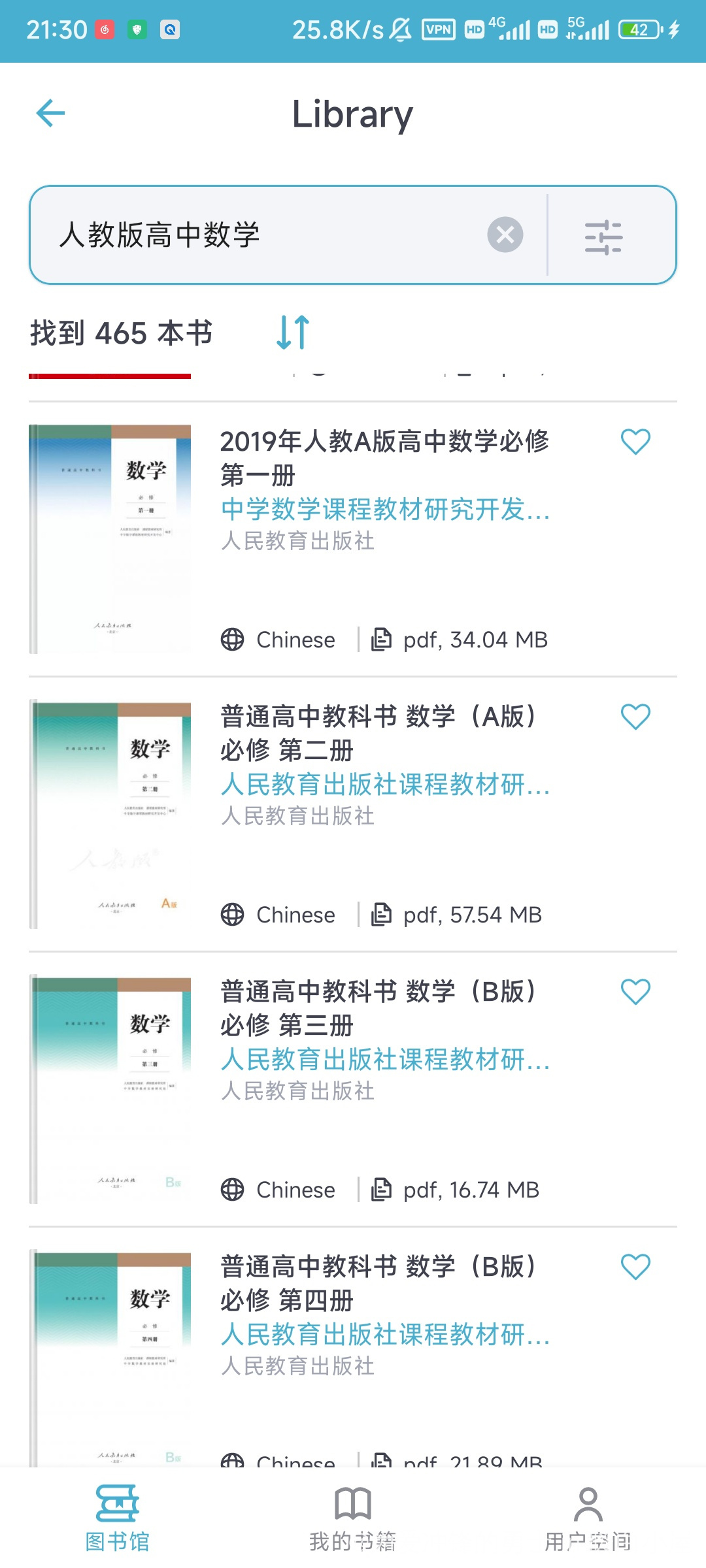Image resolution: width=706 pixels, height=1568 pixels.
Task: Clear the search text with X
Action: tap(505, 235)
